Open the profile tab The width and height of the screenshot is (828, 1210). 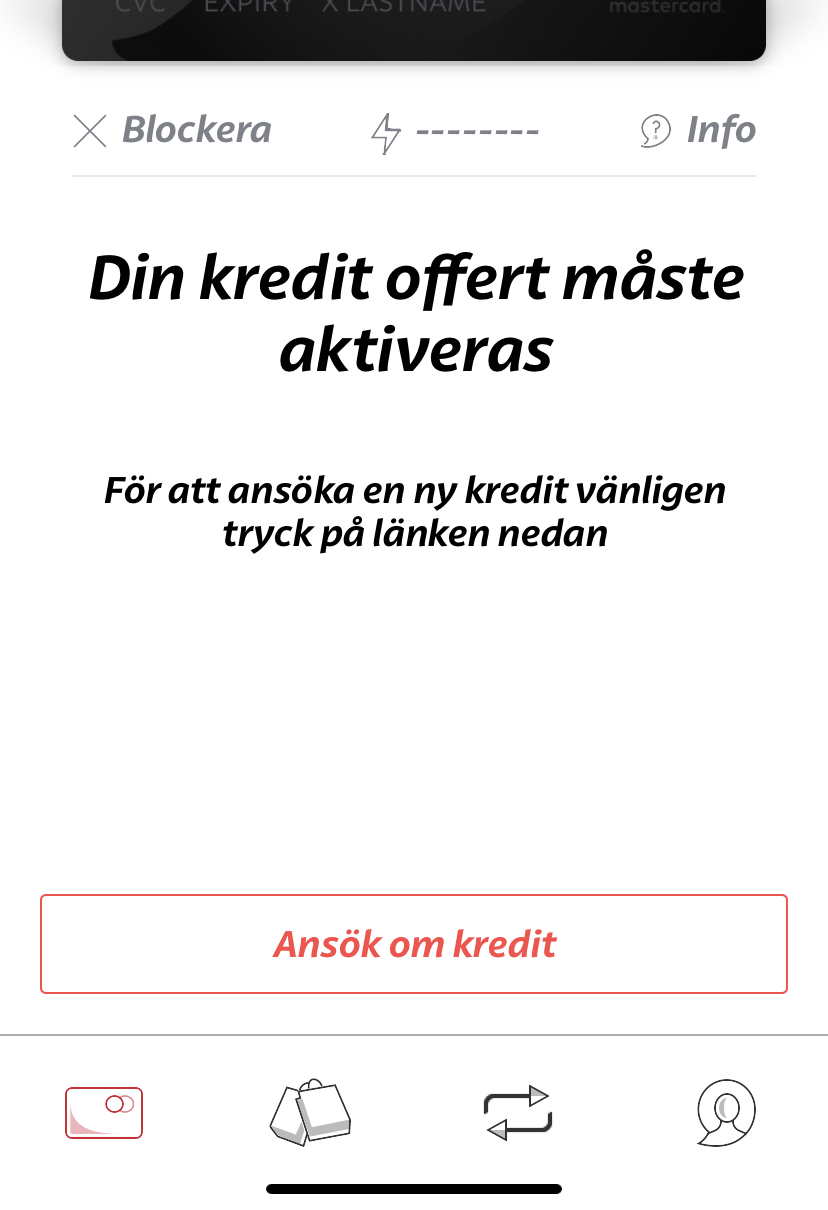click(x=725, y=1112)
